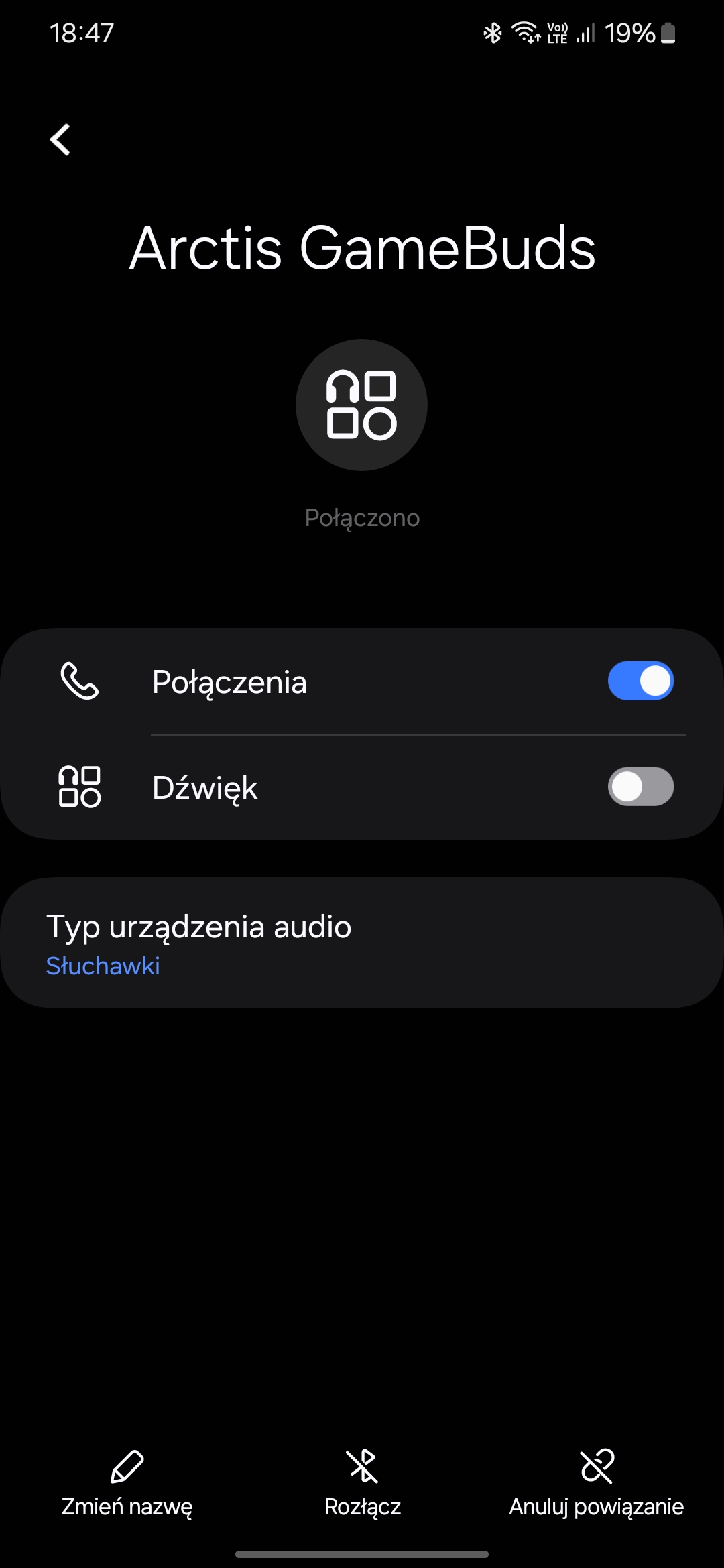Turn off the Połączenia switch
724x1568 pixels.
[x=640, y=681]
